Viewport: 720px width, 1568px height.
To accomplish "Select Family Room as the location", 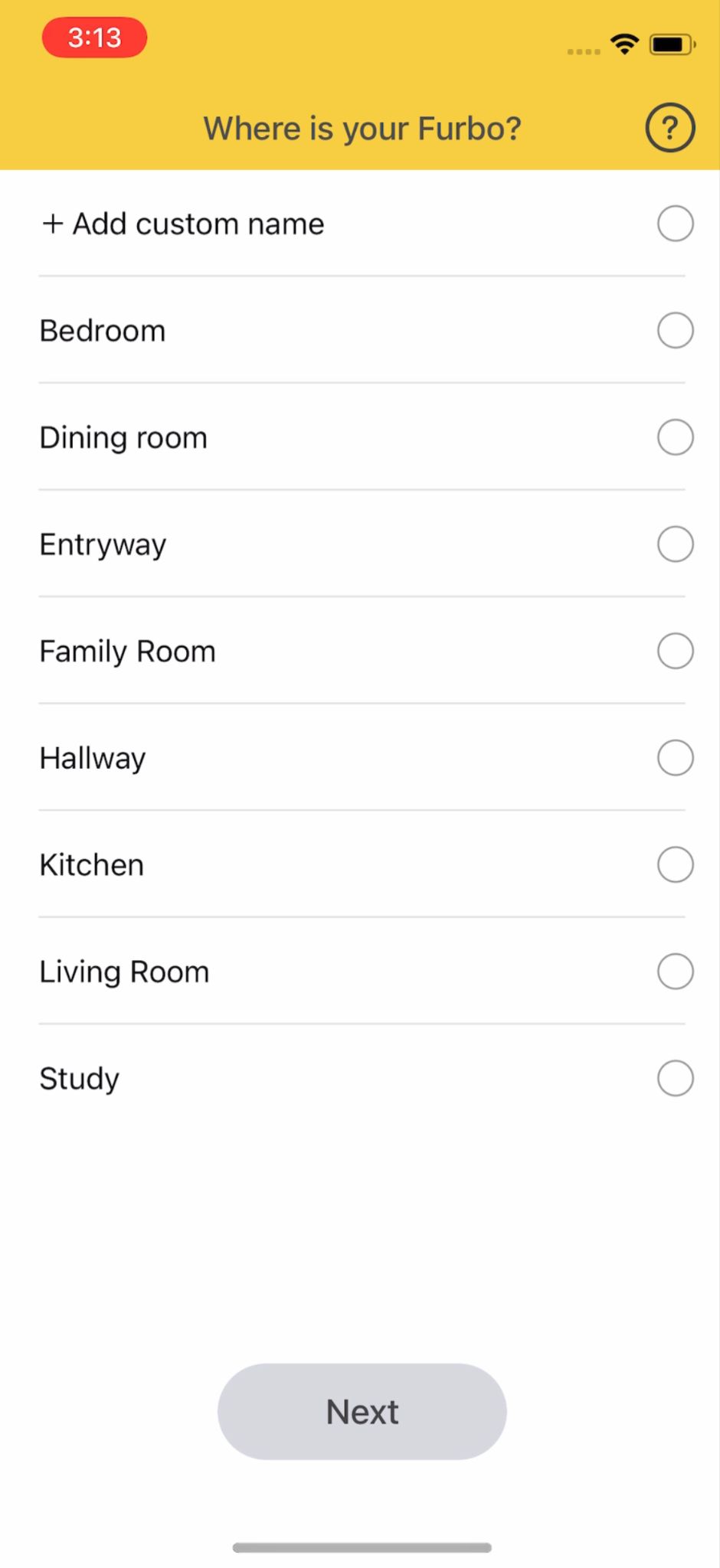I will (x=675, y=651).
